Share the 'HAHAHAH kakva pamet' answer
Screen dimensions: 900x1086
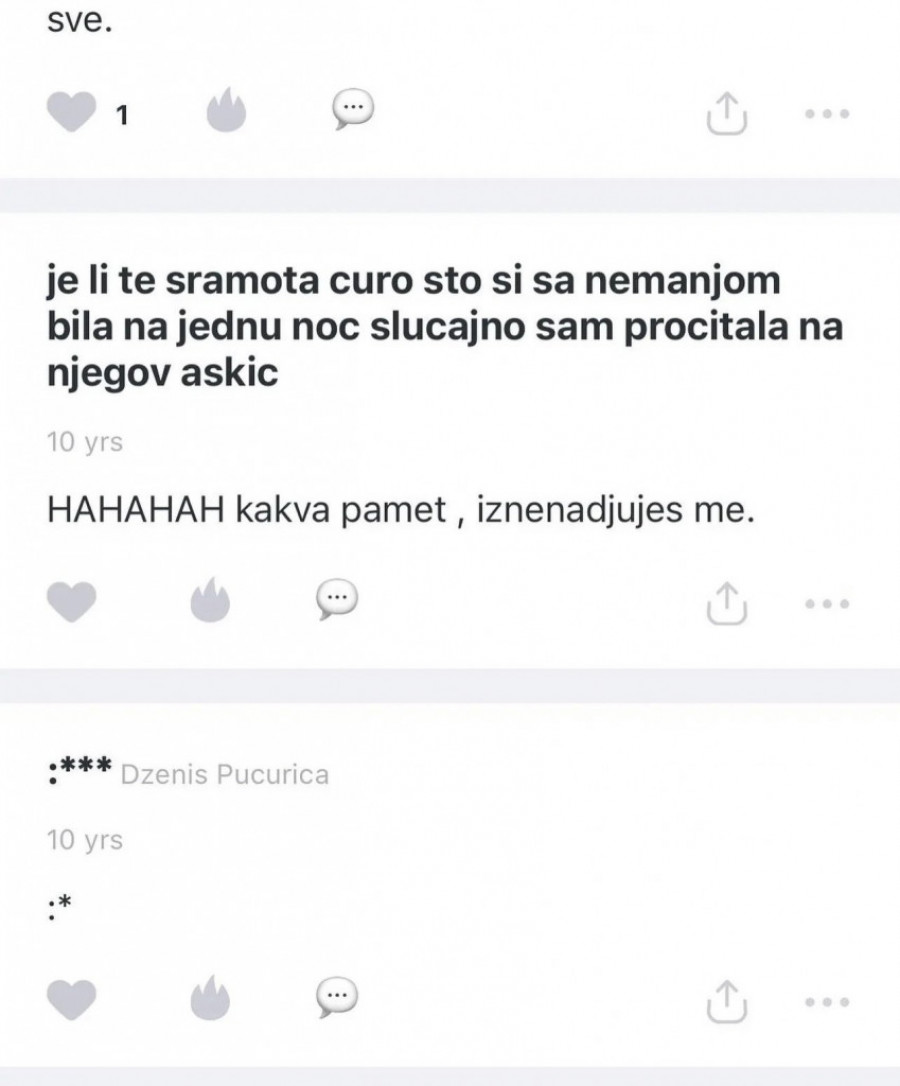[727, 601]
